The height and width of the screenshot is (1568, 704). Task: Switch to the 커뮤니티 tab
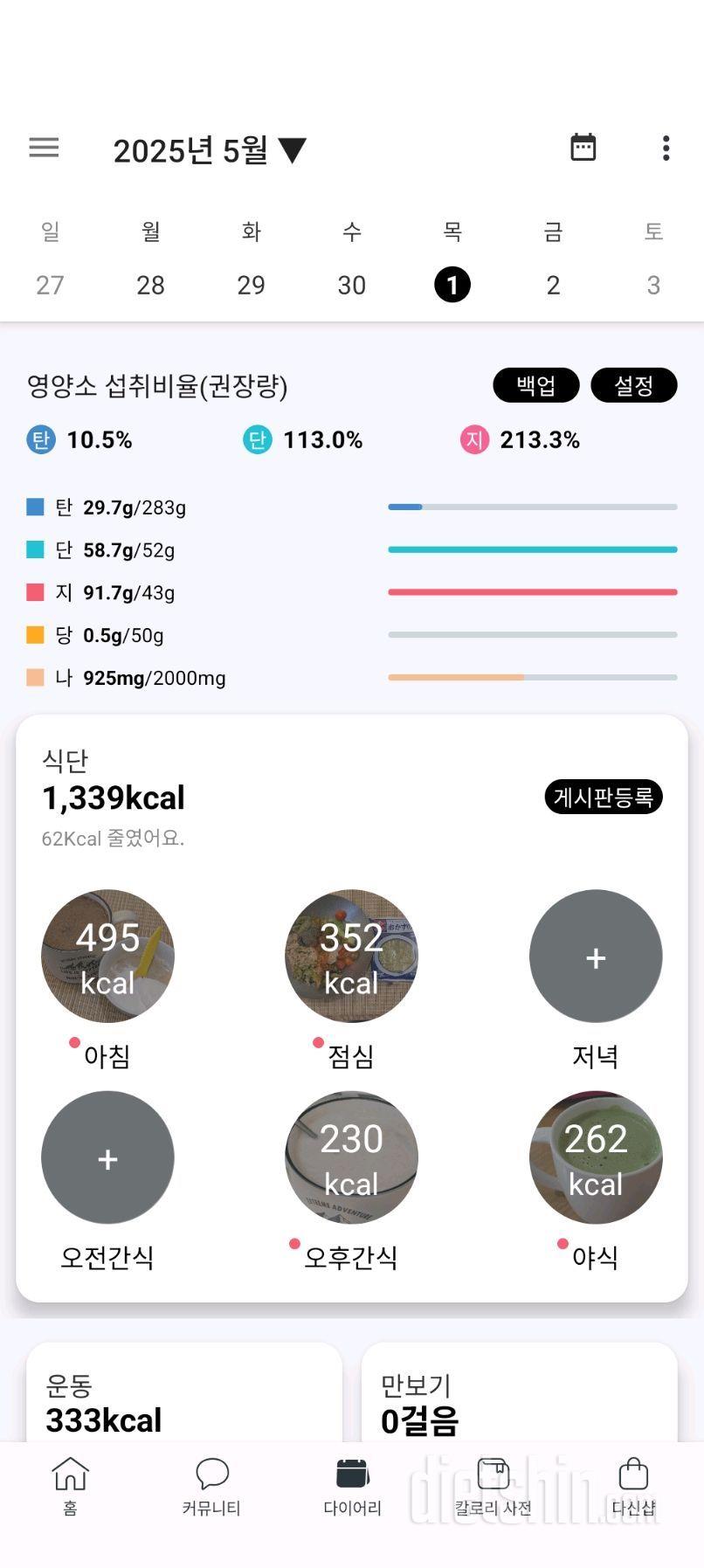(x=211, y=1485)
